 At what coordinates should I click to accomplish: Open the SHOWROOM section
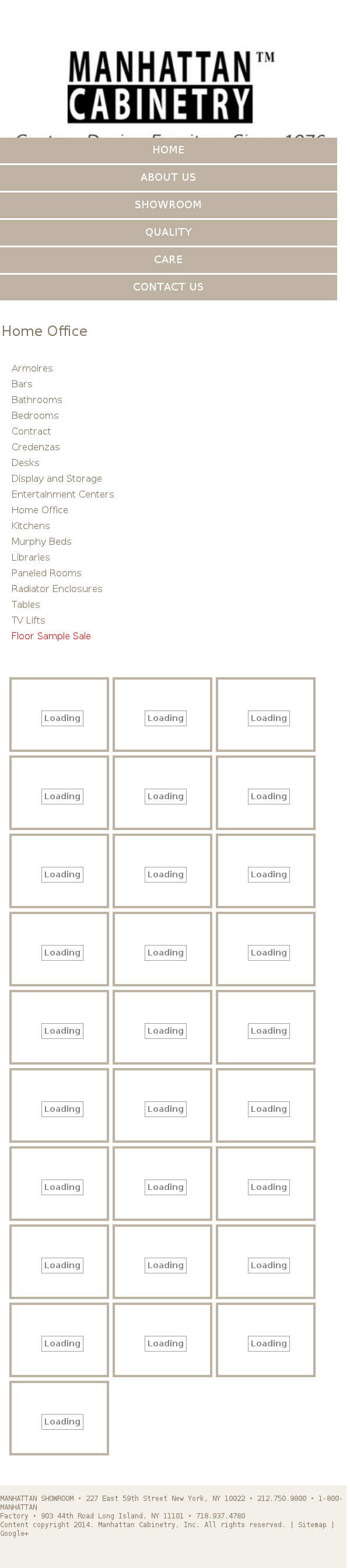tap(168, 205)
